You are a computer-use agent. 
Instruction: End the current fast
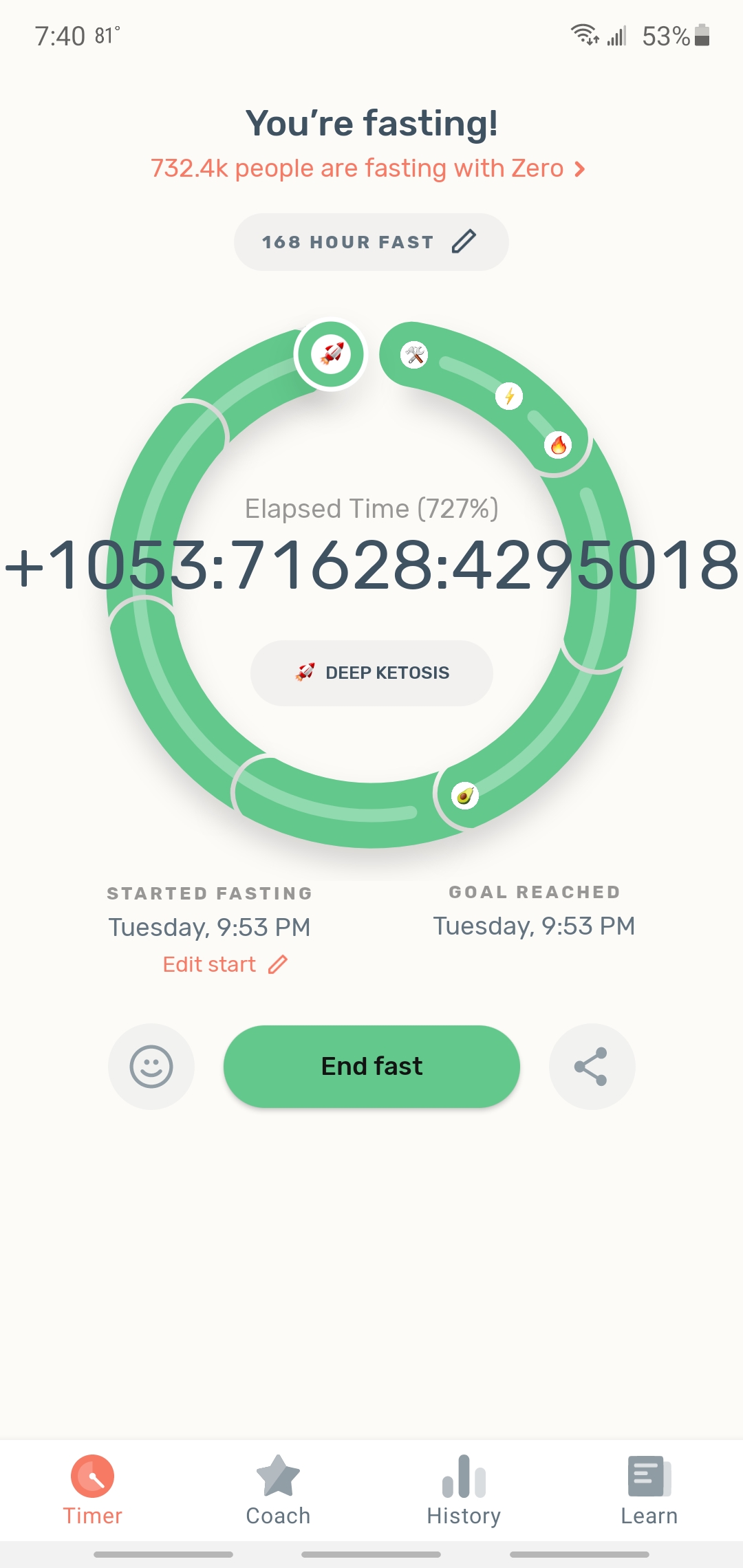click(x=371, y=1067)
